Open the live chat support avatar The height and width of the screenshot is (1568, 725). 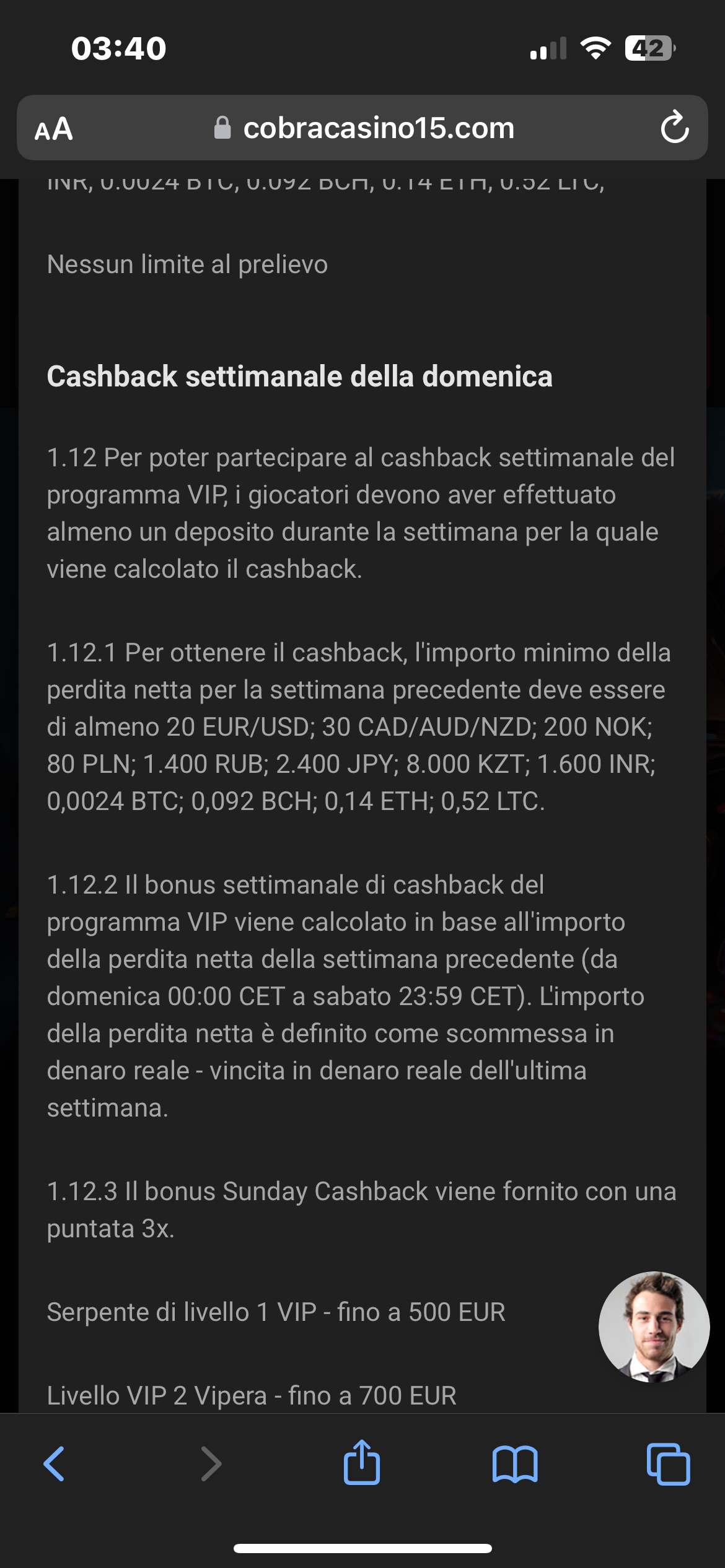click(654, 1326)
